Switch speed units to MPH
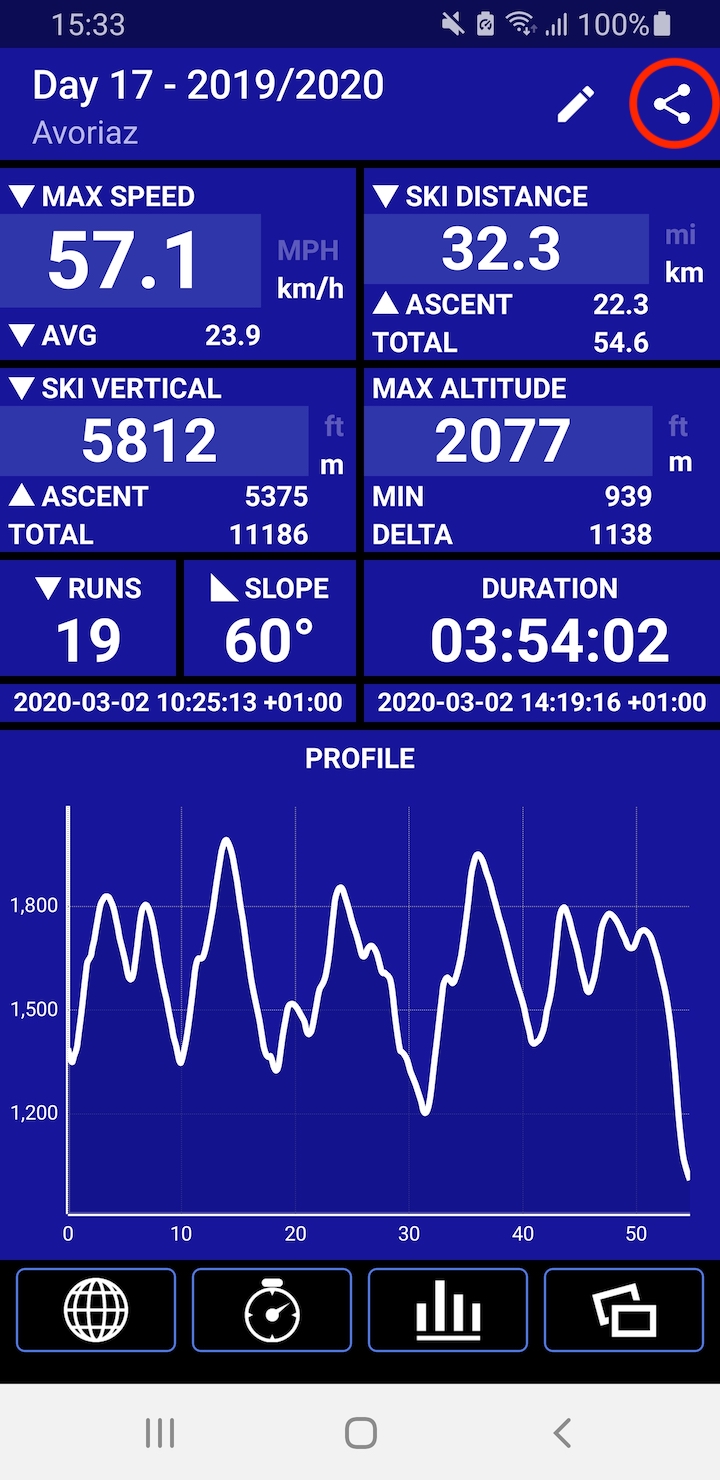The width and height of the screenshot is (720, 1480). pyautogui.click(x=308, y=250)
